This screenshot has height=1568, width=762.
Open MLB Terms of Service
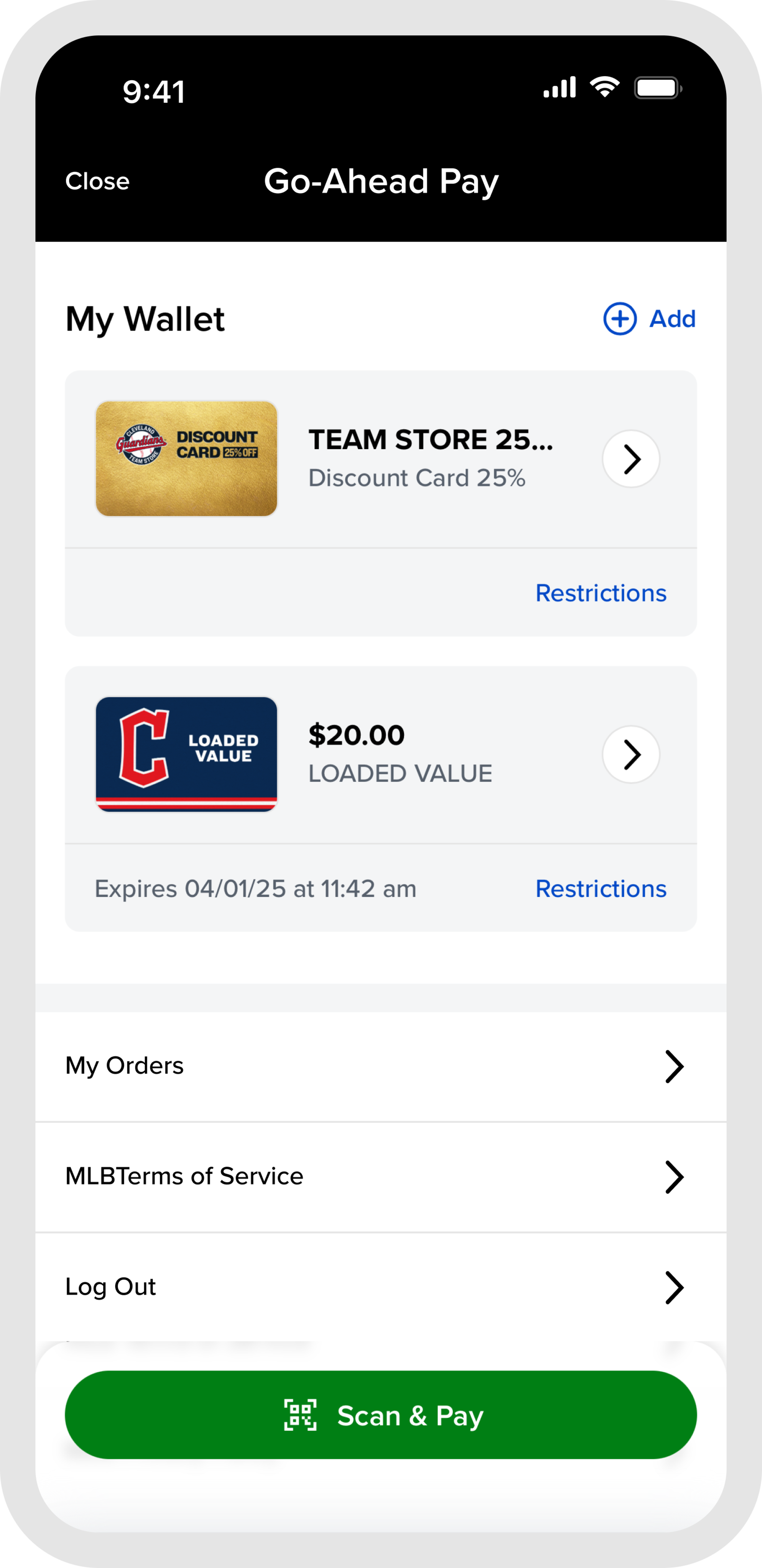click(380, 1177)
